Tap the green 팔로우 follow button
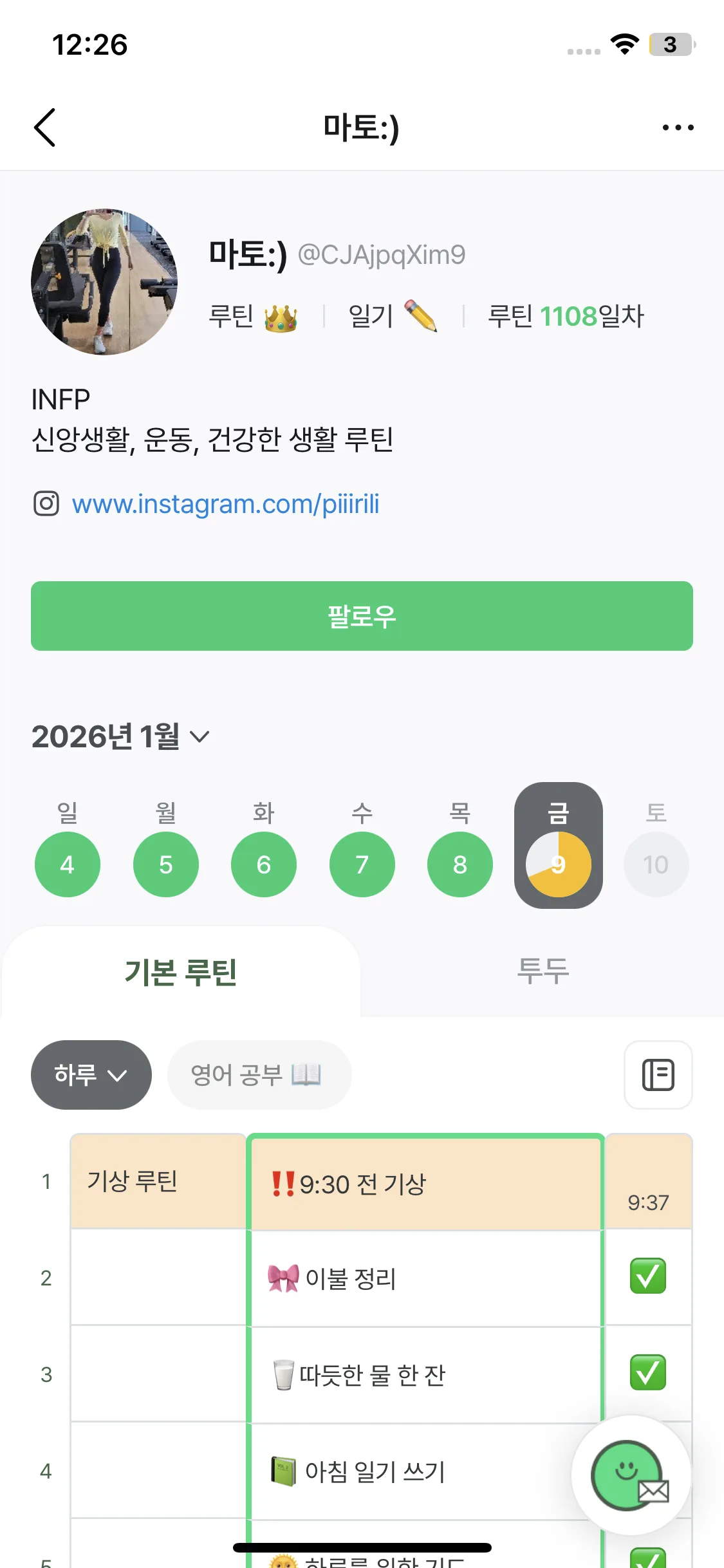 click(x=362, y=616)
